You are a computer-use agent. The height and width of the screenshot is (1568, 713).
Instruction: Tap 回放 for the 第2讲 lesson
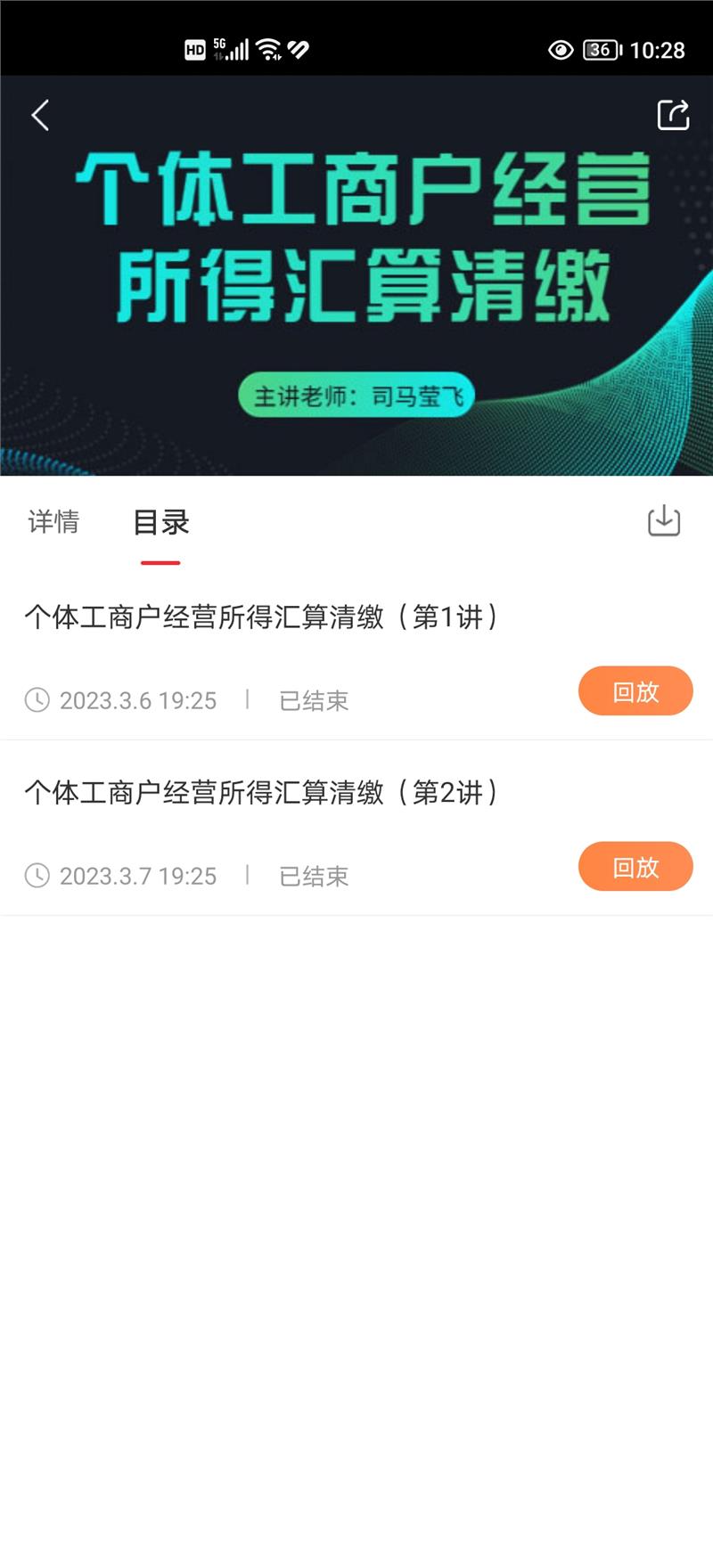(635, 867)
